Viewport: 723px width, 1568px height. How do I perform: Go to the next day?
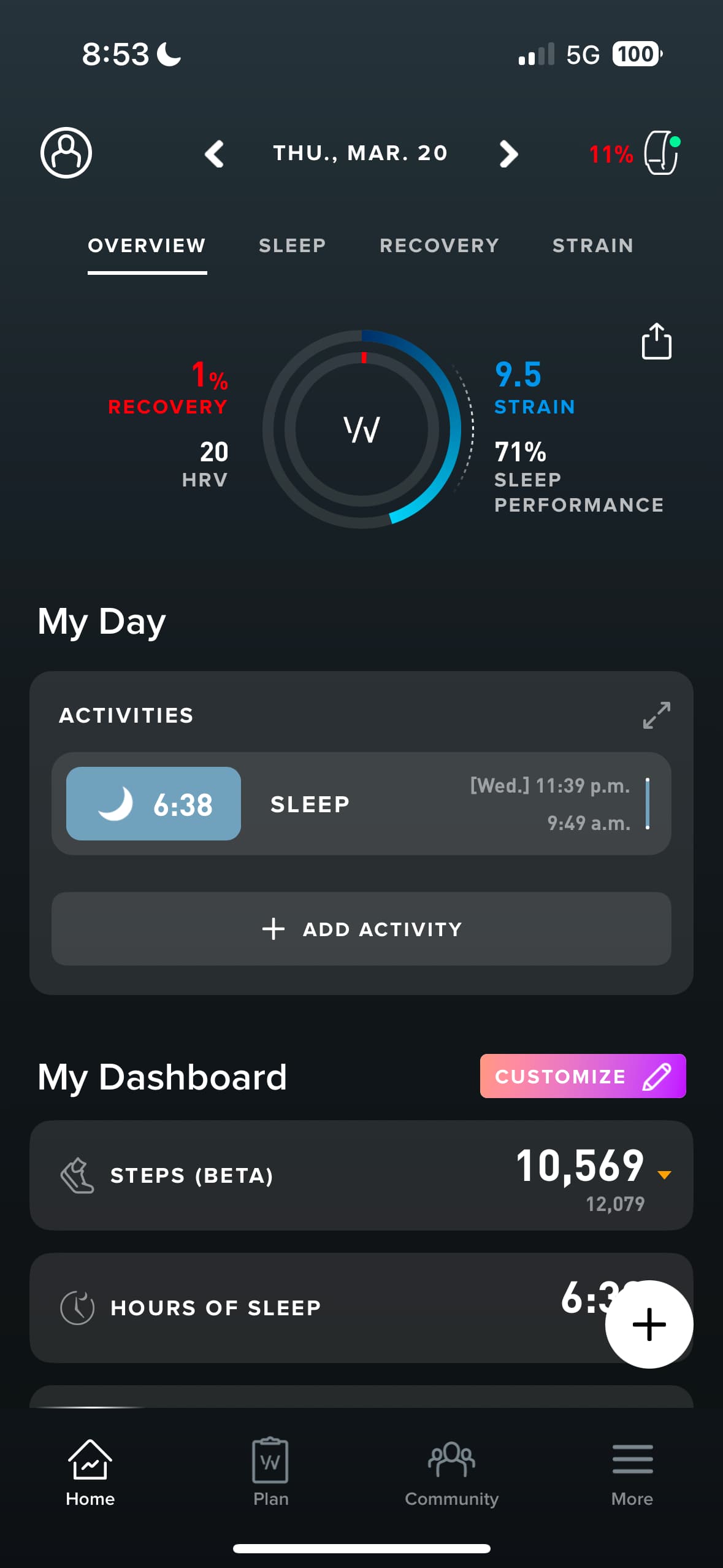[508, 153]
